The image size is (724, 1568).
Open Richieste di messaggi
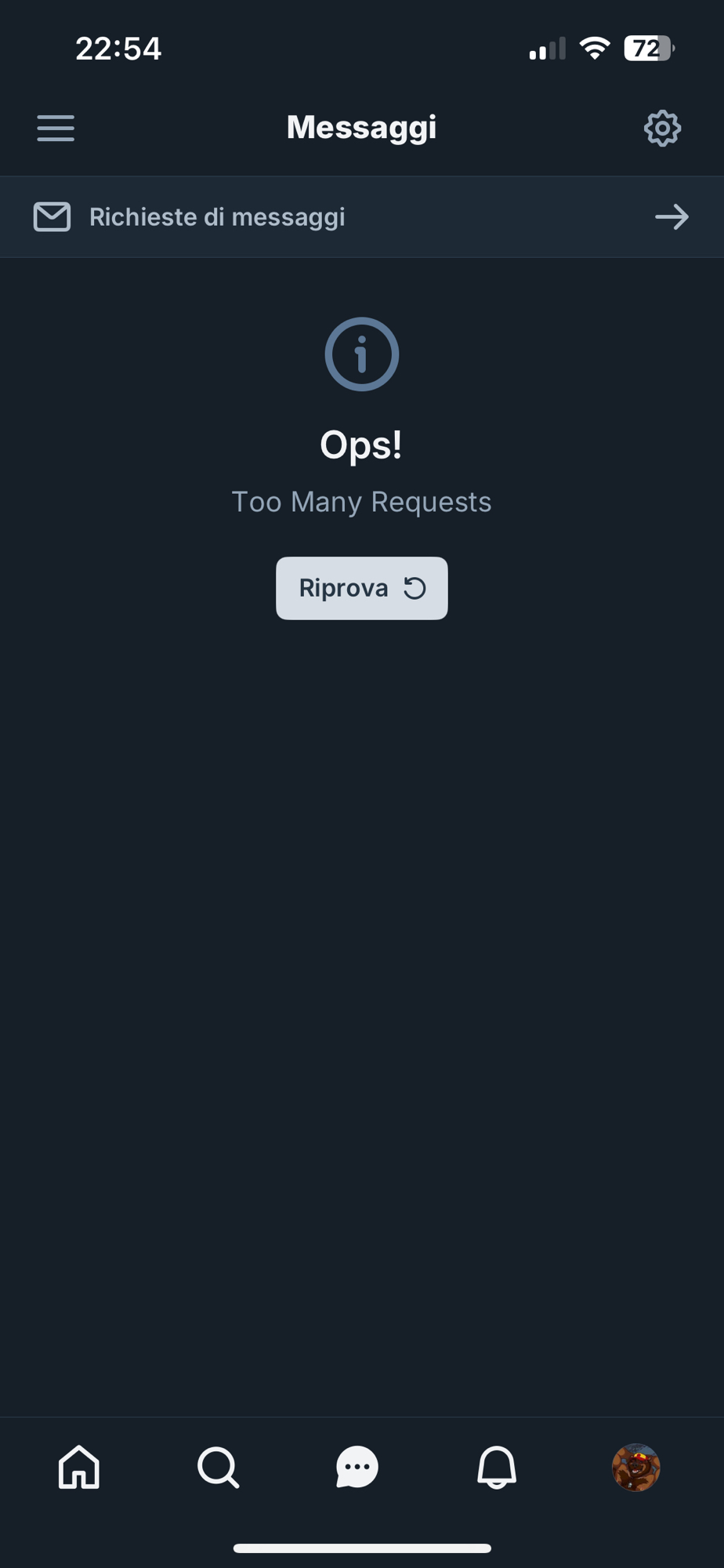(361, 217)
